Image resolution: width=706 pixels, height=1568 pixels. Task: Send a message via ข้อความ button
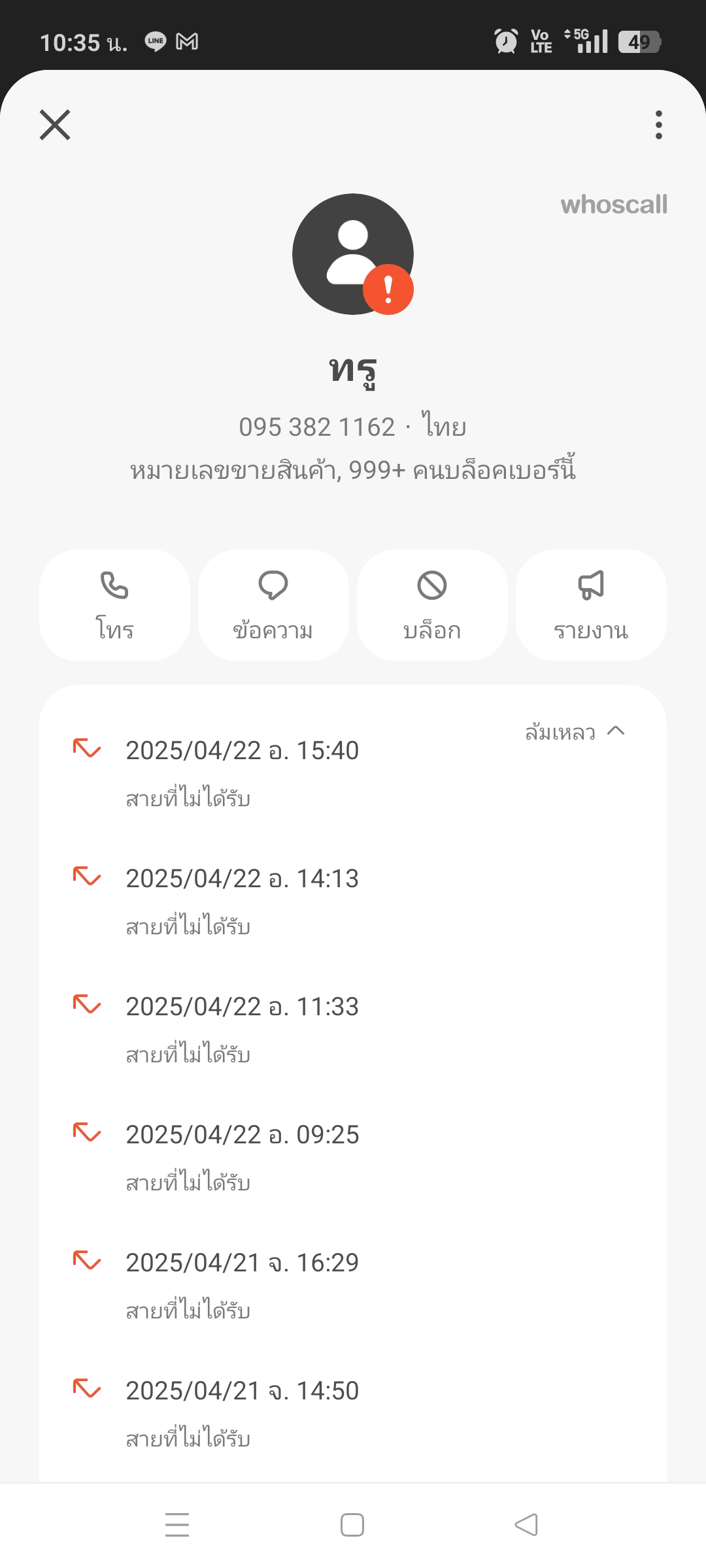pos(273,606)
